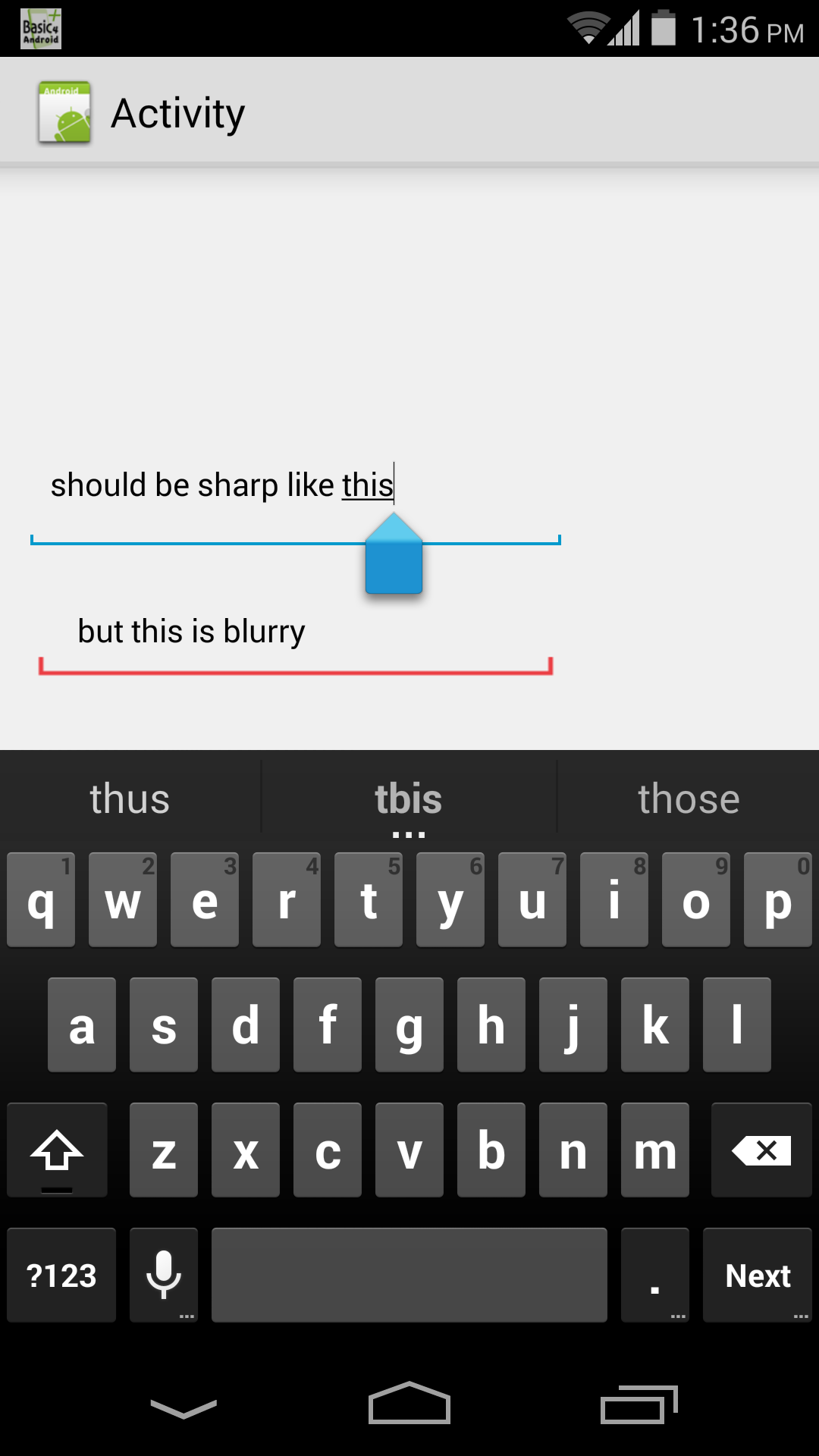The width and height of the screenshot is (819, 1456).
Task: Tap the blue cursor handle
Action: [x=394, y=554]
